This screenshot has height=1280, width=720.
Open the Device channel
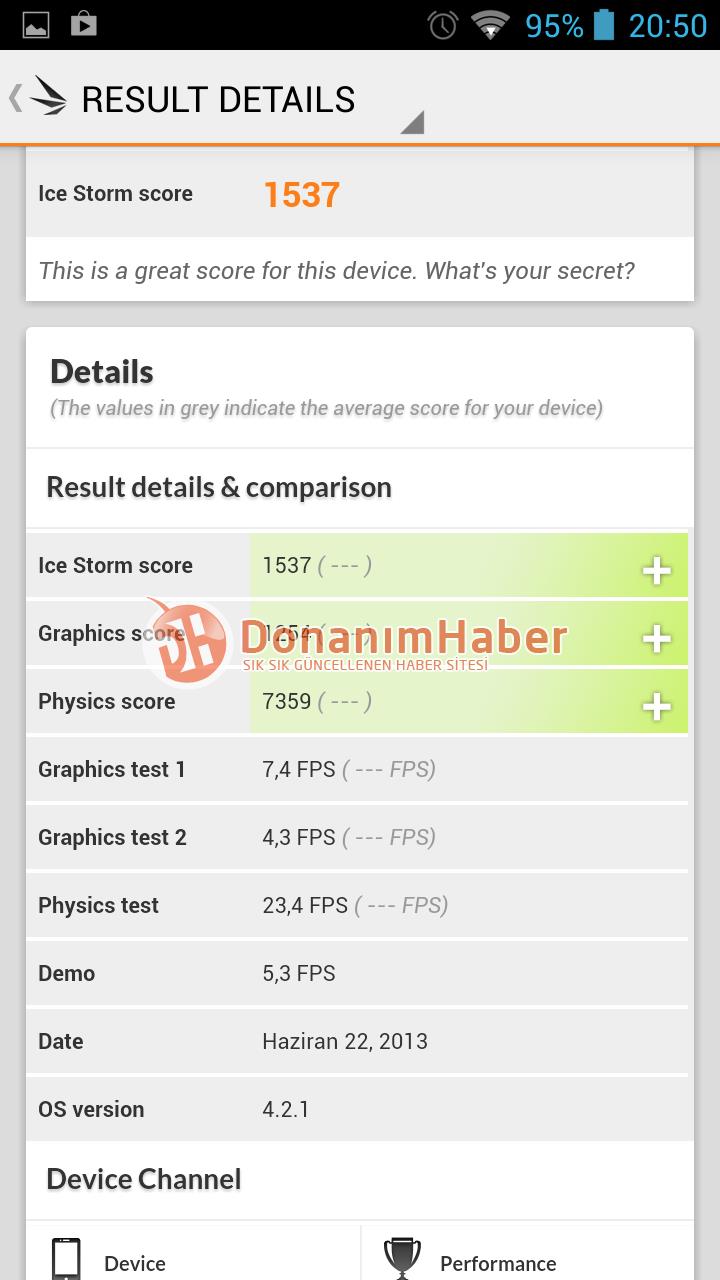193,1252
